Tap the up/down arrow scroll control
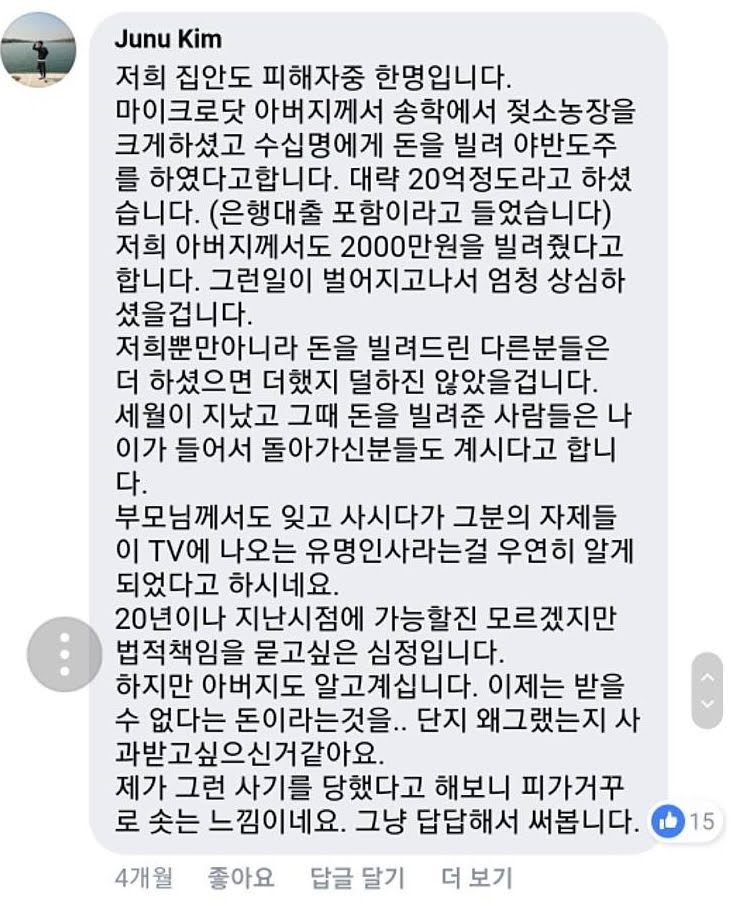The width and height of the screenshot is (735, 907). click(707, 690)
